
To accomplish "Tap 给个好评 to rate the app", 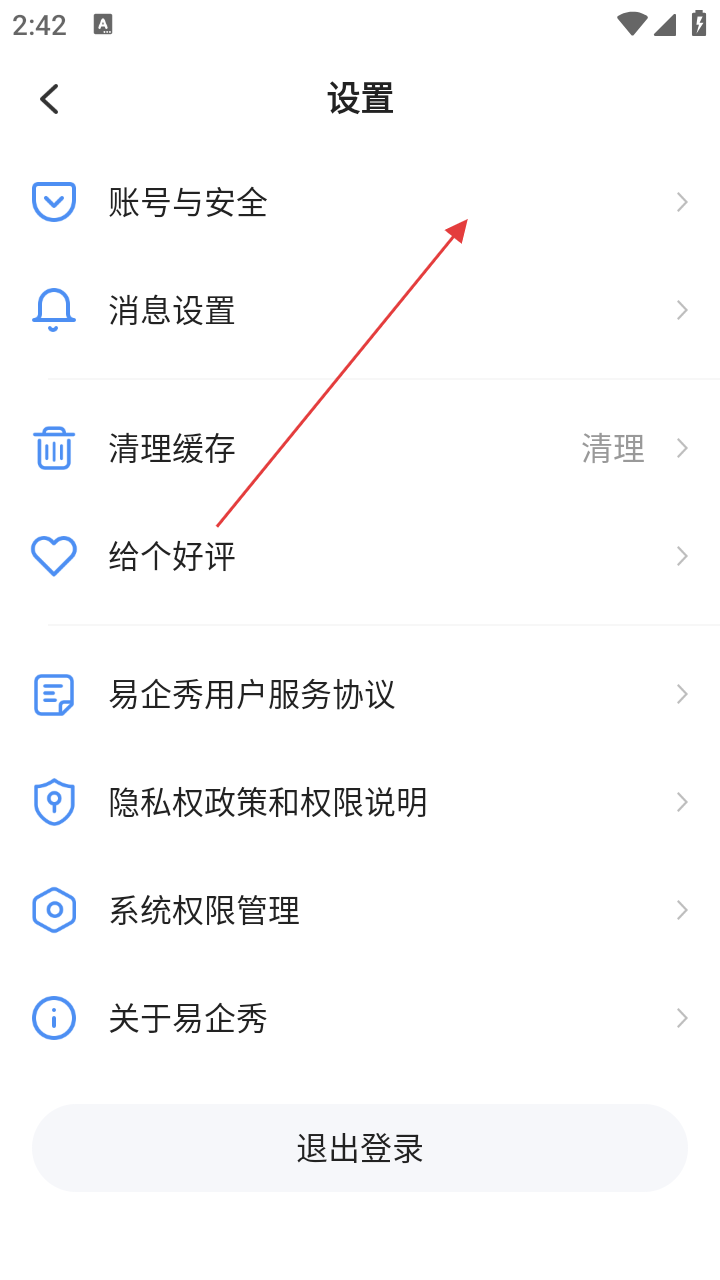I will pos(172,557).
